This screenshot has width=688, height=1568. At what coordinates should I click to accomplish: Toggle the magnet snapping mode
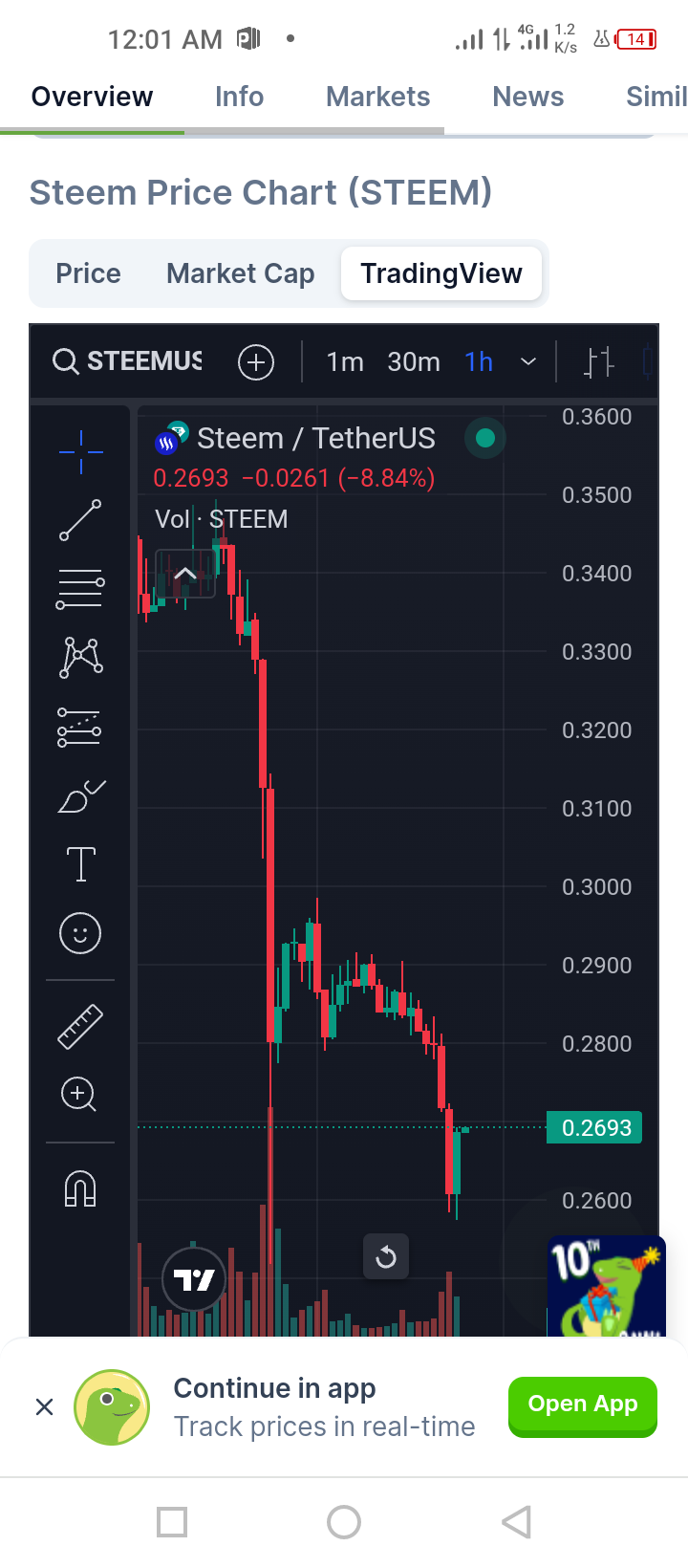(80, 1188)
